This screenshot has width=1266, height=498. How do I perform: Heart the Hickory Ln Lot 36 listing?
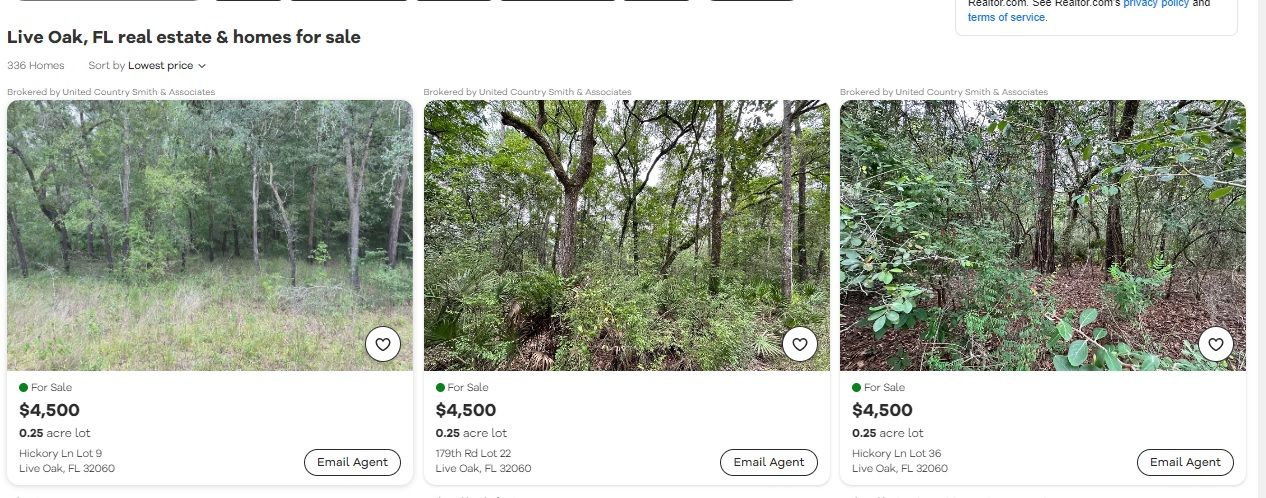[x=1215, y=345]
